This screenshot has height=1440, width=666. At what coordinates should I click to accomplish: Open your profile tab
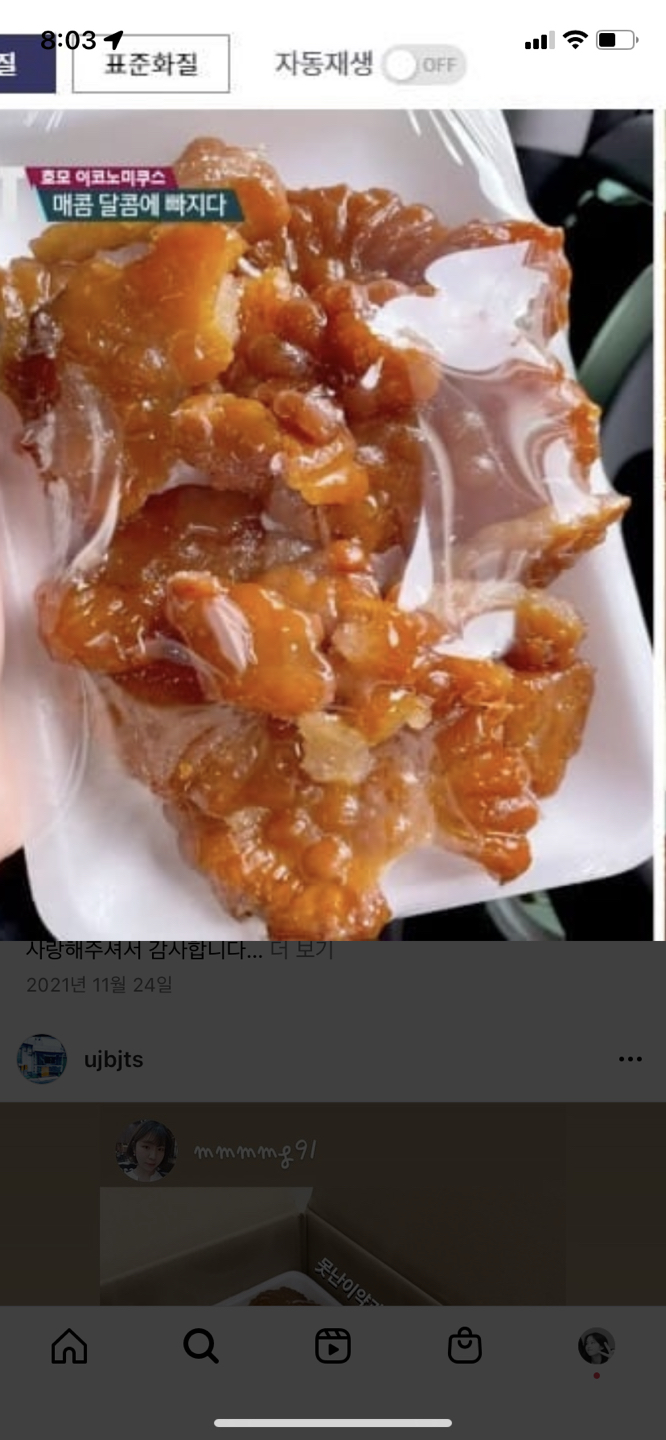coord(597,1347)
